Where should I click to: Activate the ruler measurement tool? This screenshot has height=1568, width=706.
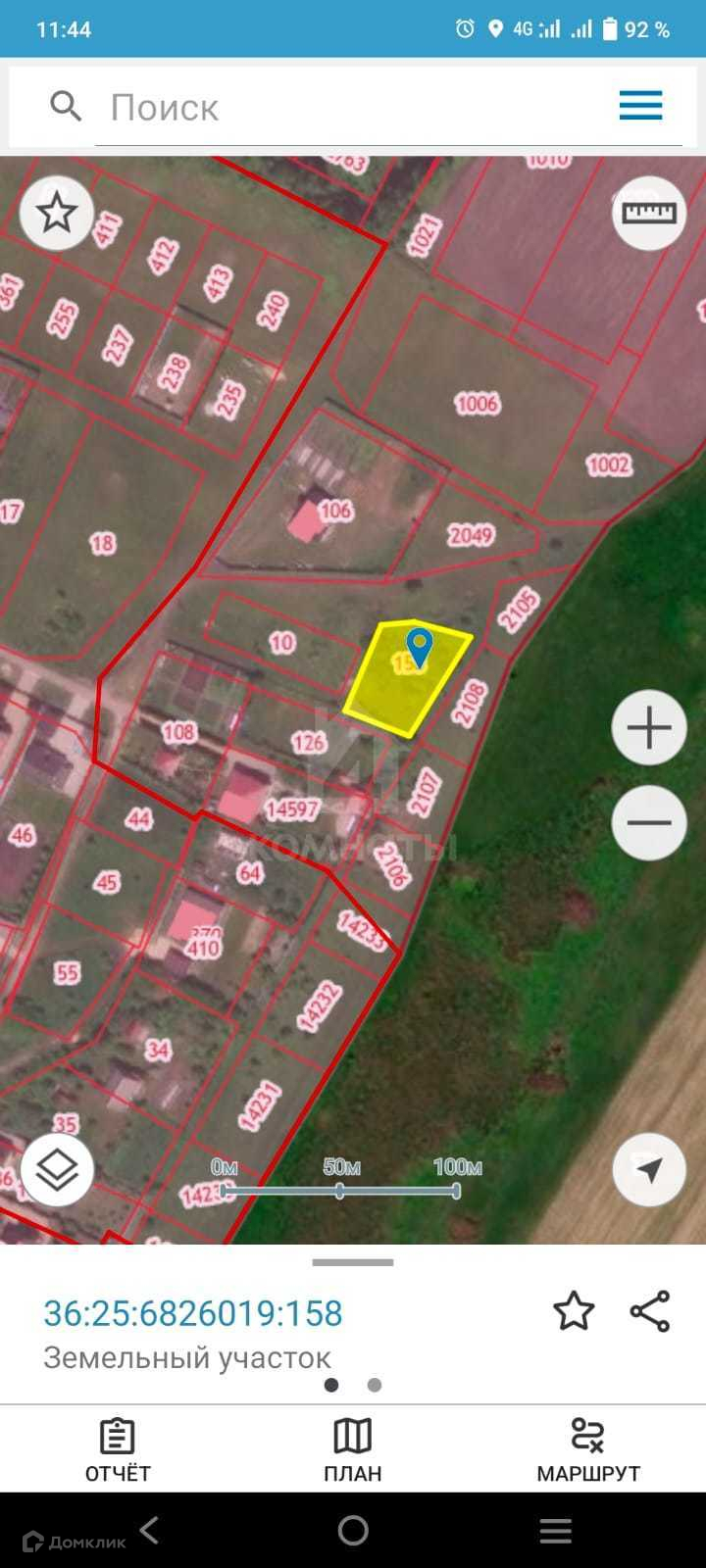click(x=649, y=213)
